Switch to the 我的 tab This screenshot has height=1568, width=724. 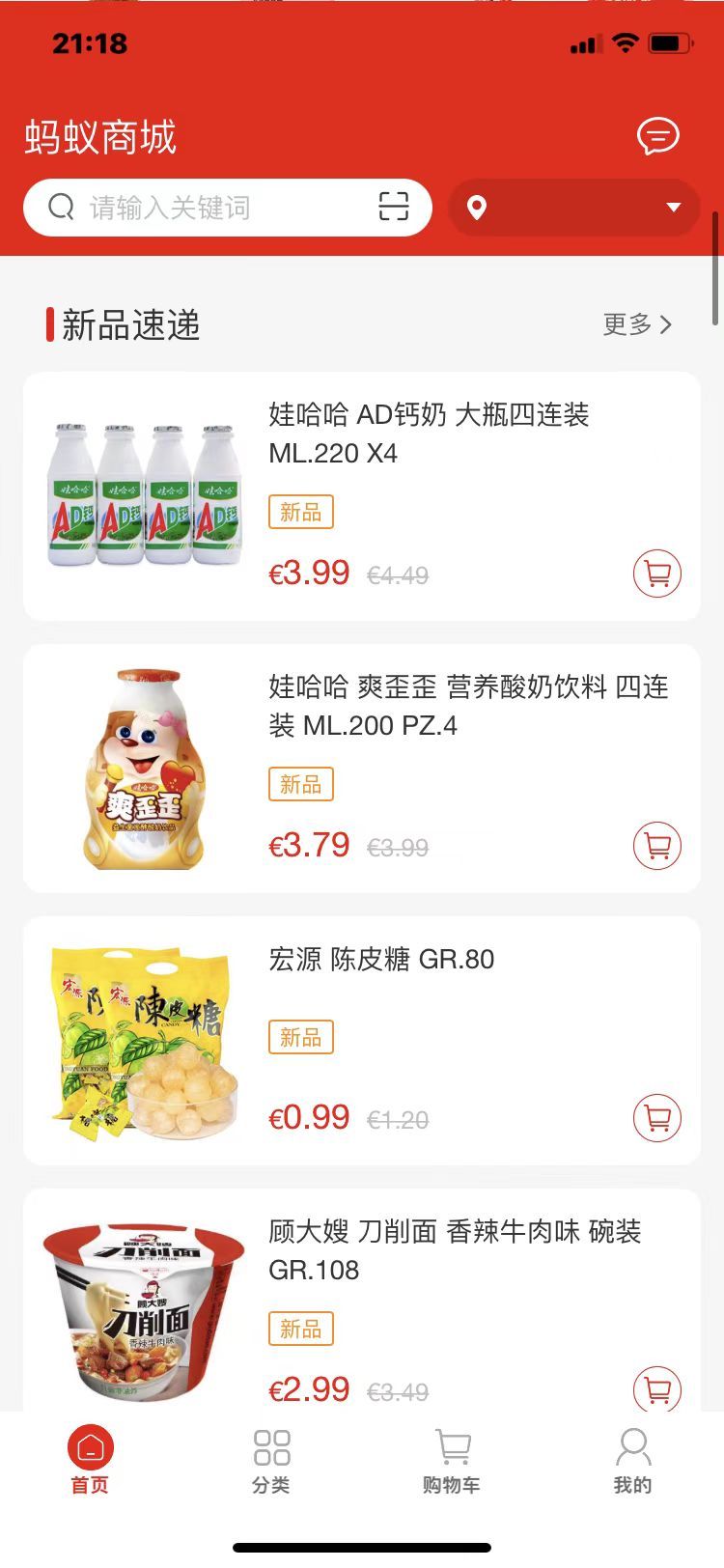click(632, 1460)
